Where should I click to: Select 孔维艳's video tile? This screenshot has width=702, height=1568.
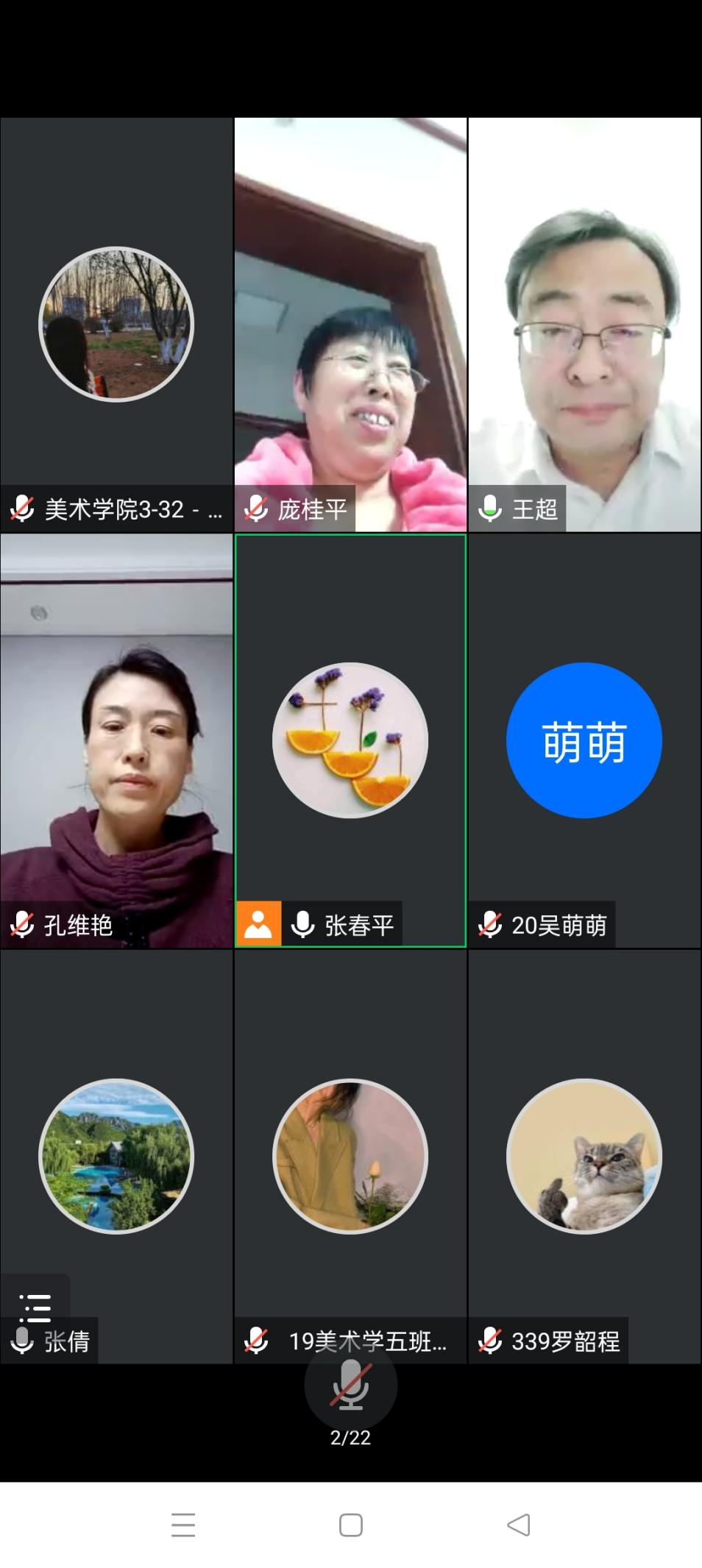click(116, 739)
